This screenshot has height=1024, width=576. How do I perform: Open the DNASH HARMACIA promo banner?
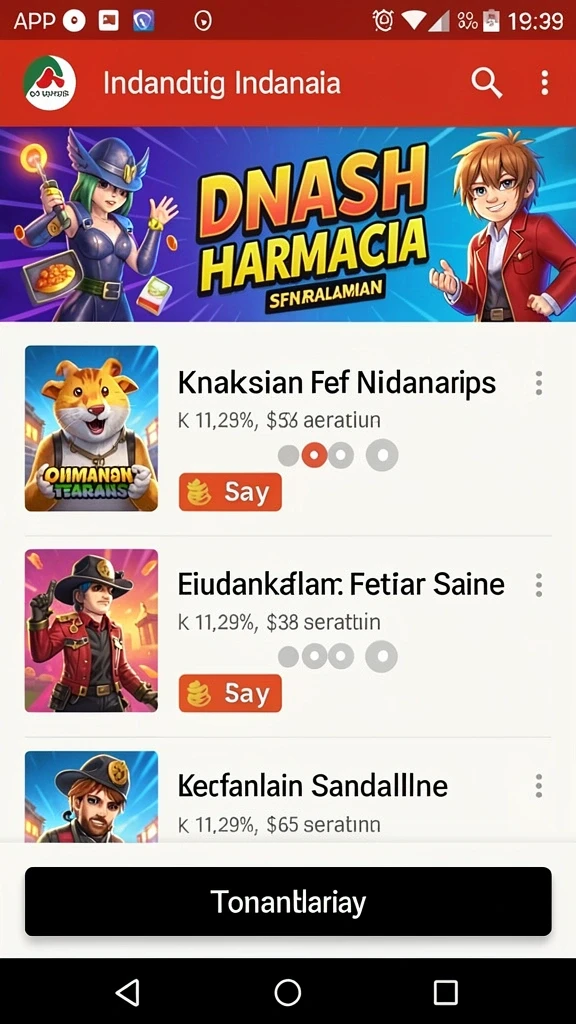tap(288, 224)
